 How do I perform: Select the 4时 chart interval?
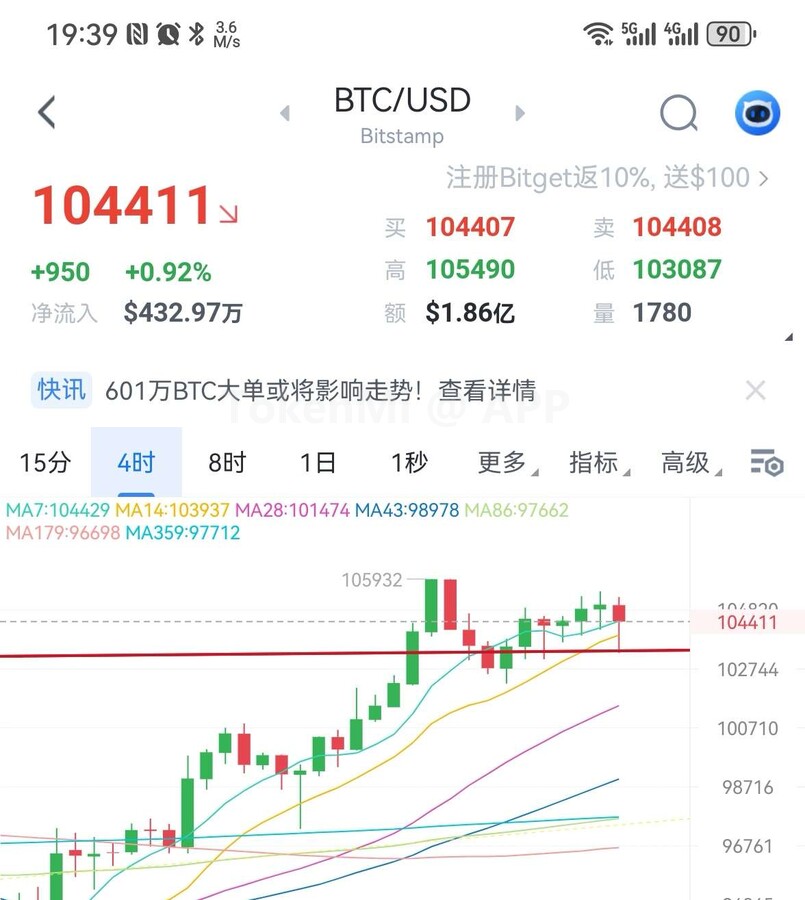click(x=136, y=463)
